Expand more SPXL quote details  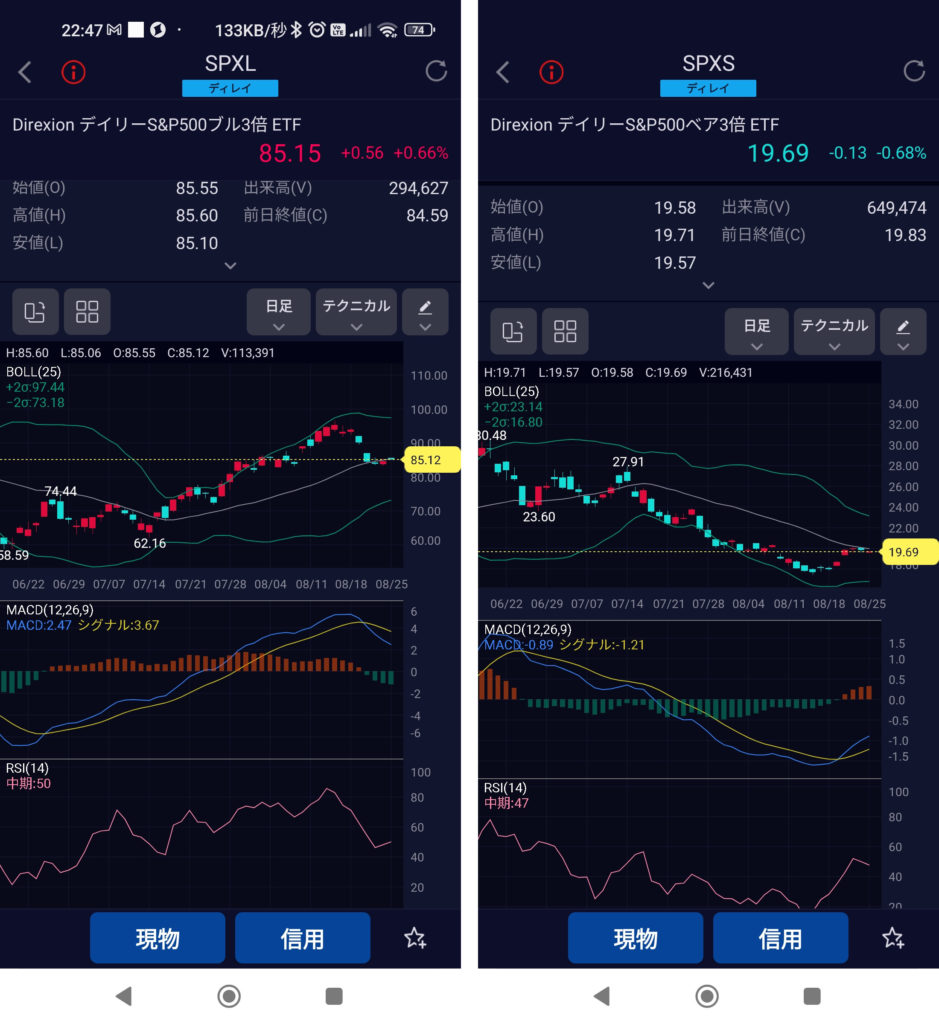[x=231, y=266]
